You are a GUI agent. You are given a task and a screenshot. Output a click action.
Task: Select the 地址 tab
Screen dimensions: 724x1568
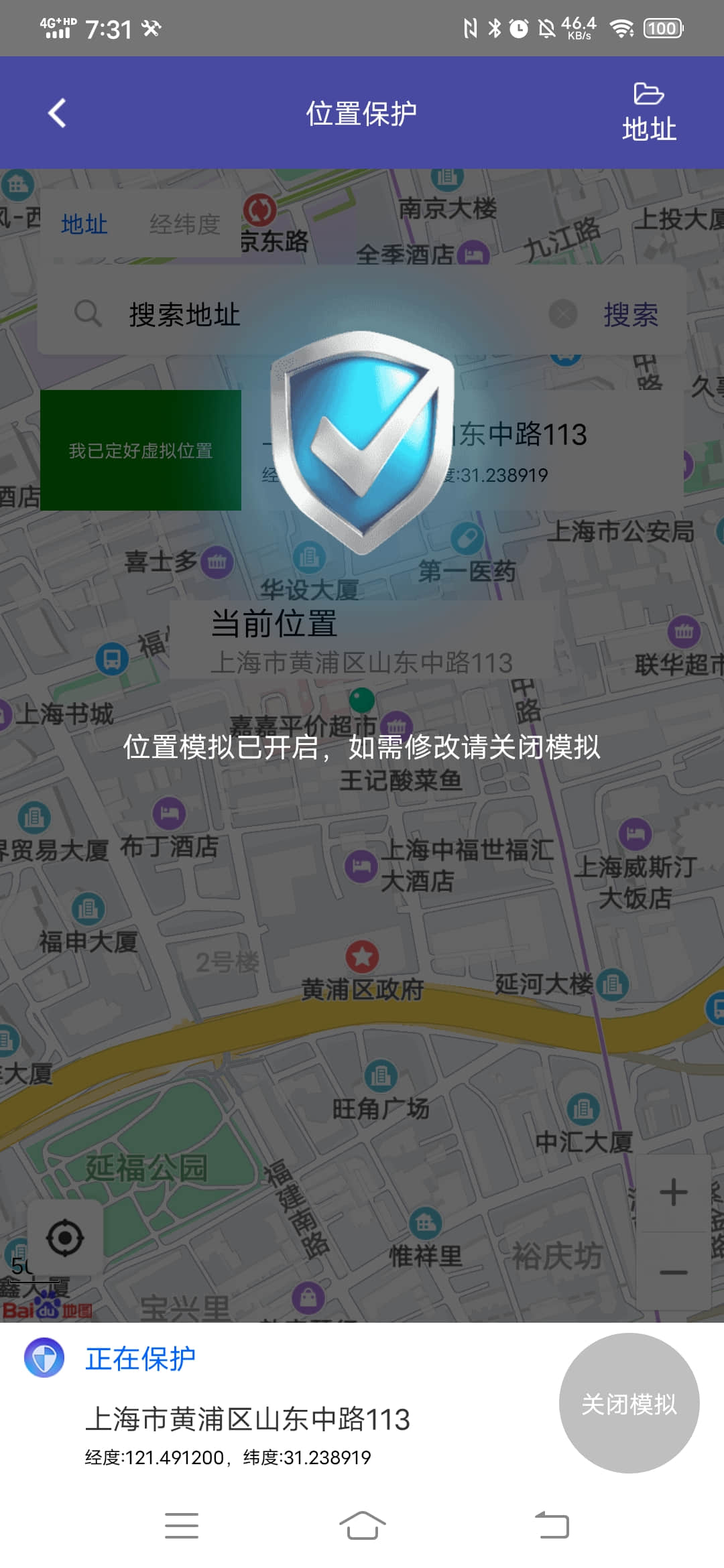(84, 224)
